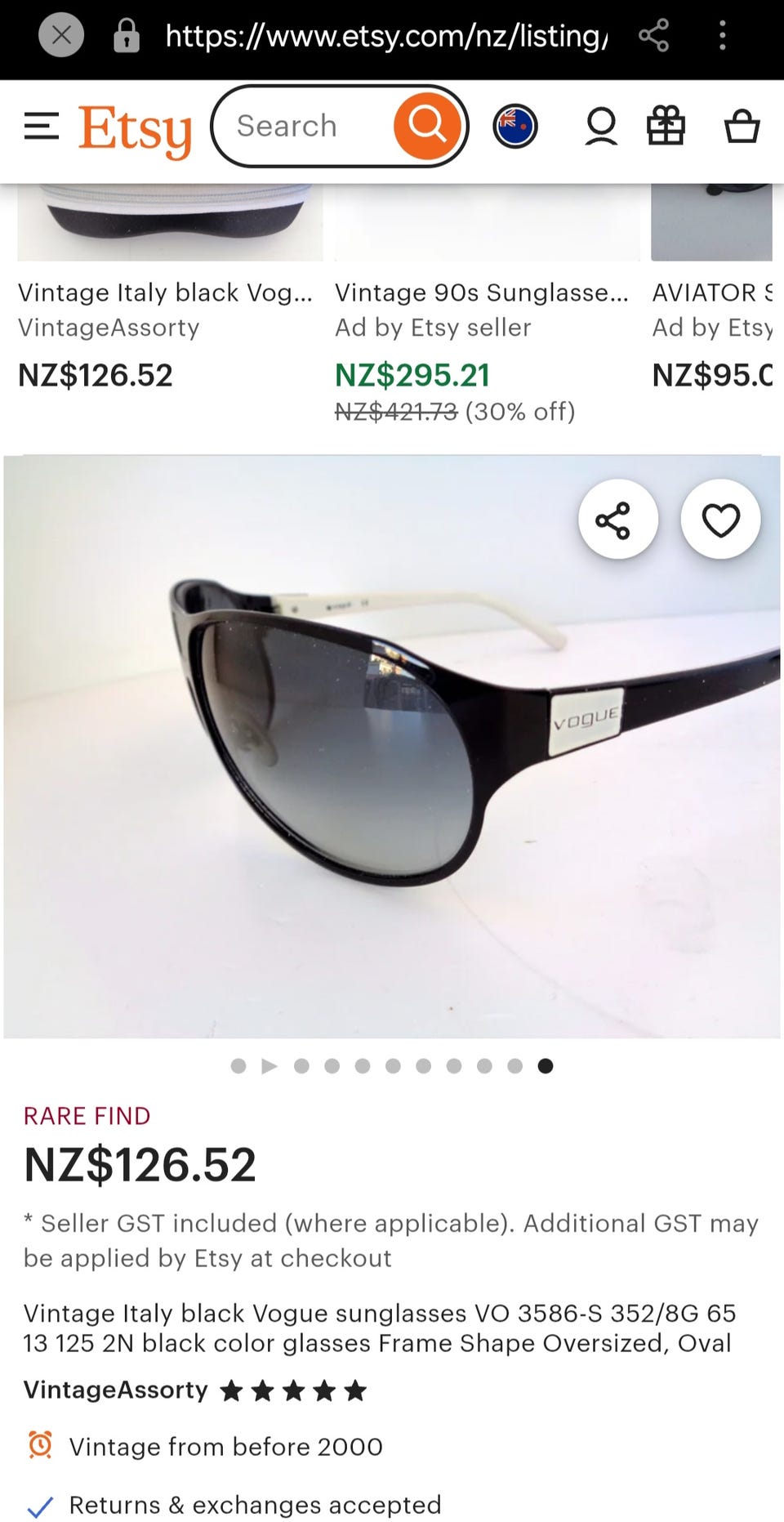The width and height of the screenshot is (784, 1522).
Task: Open the browser overflow menu
Action: tap(722, 36)
